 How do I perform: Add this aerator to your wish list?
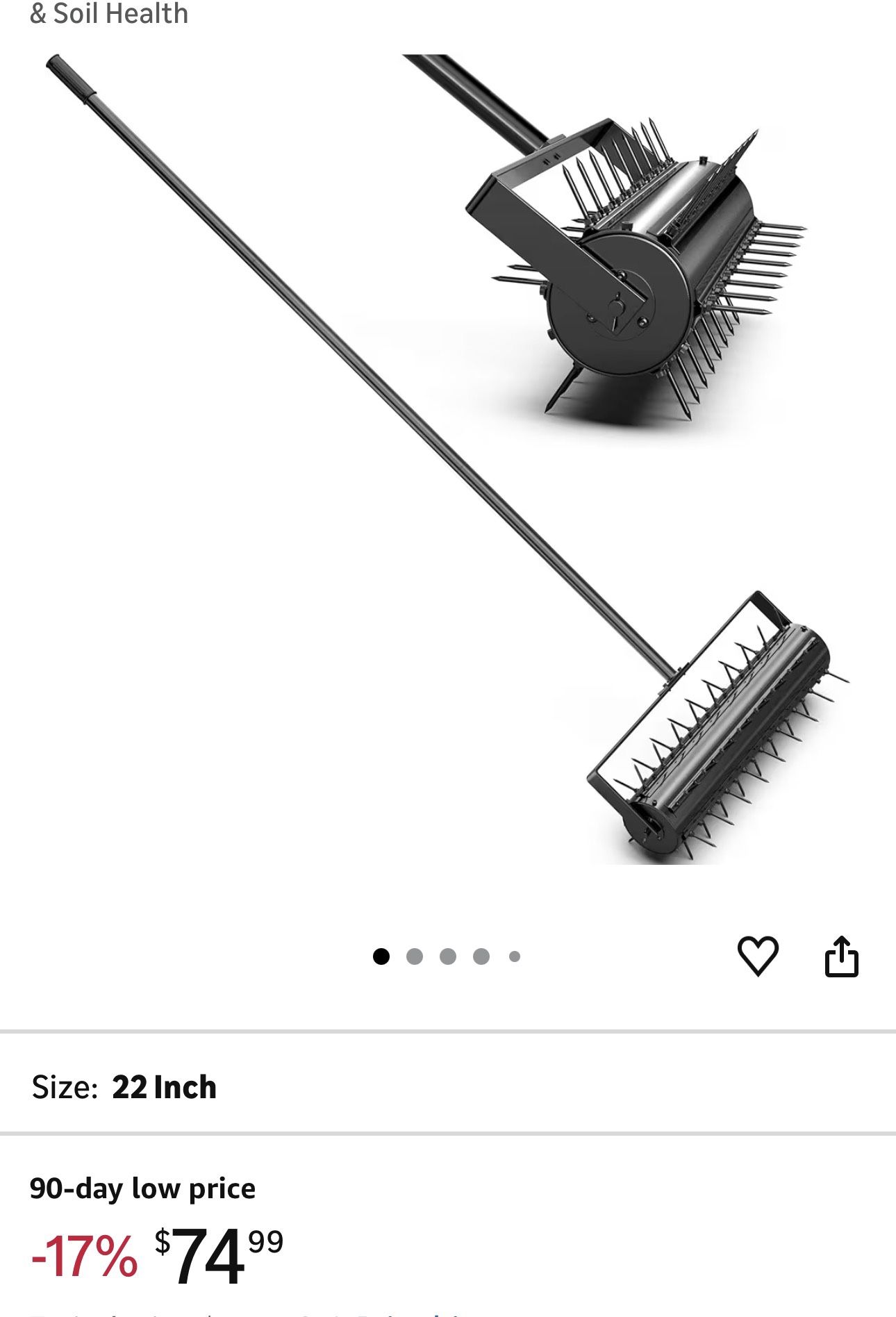click(757, 956)
